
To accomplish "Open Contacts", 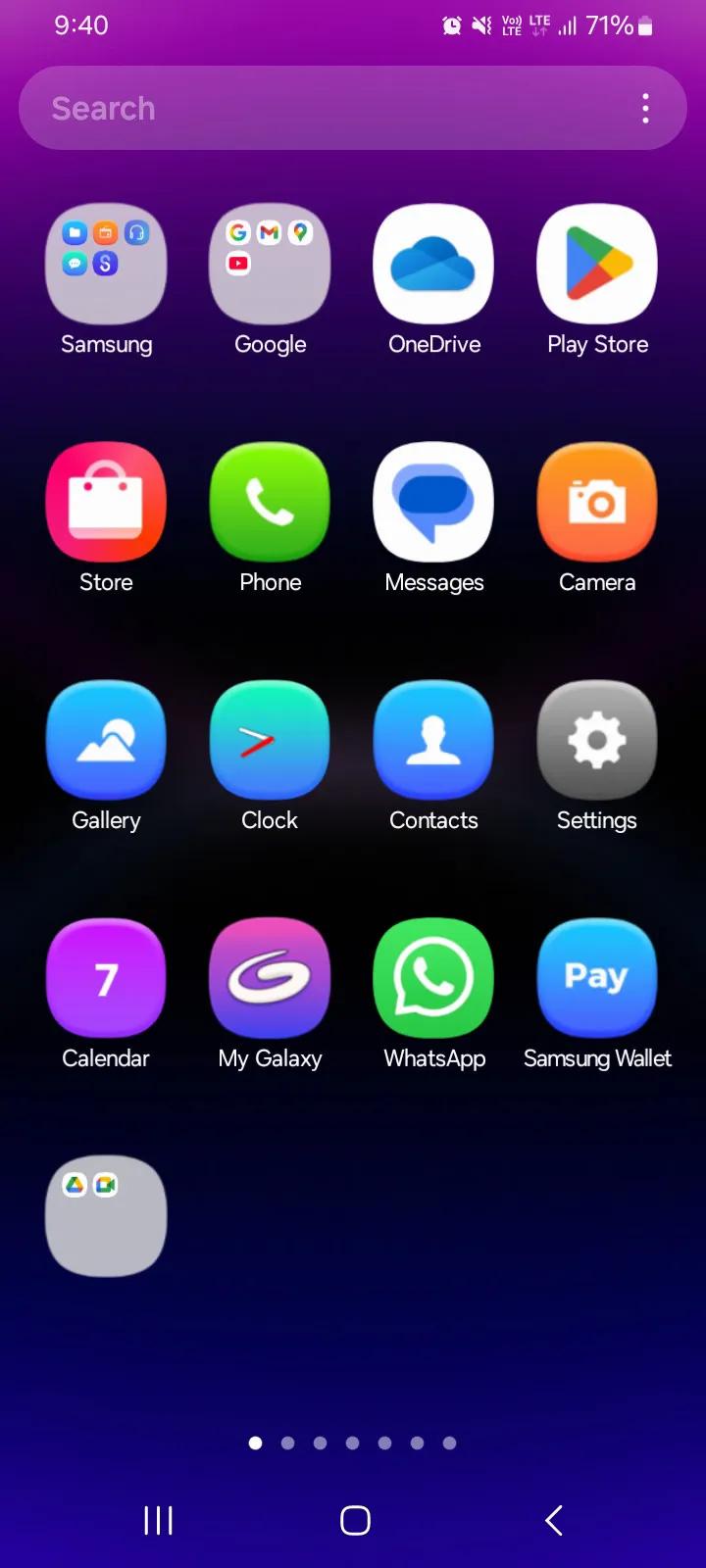I will tap(433, 741).
